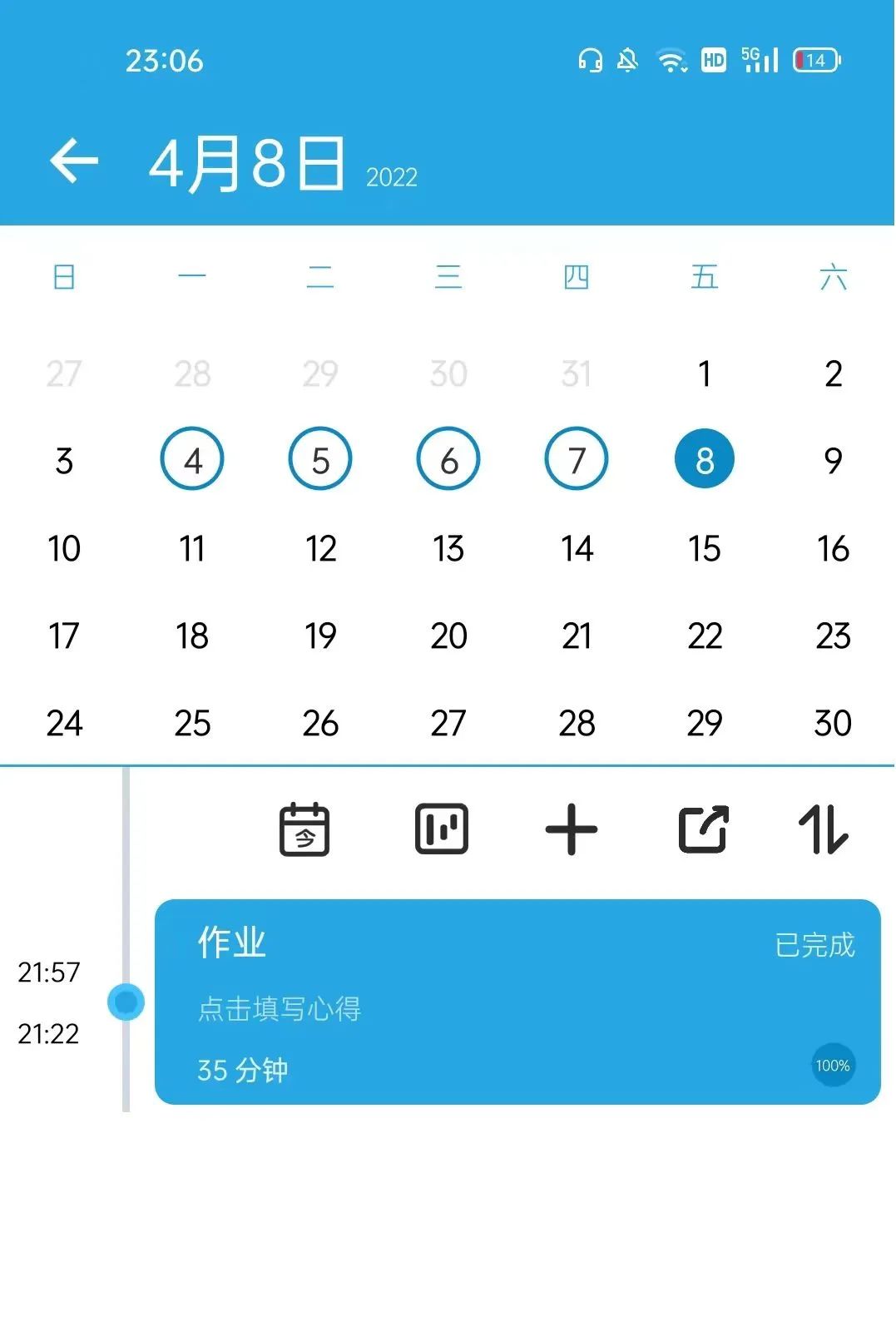Pick April 7 in the calendar
This screenshot has width=896, height=1336.
(x=577, y=460)
